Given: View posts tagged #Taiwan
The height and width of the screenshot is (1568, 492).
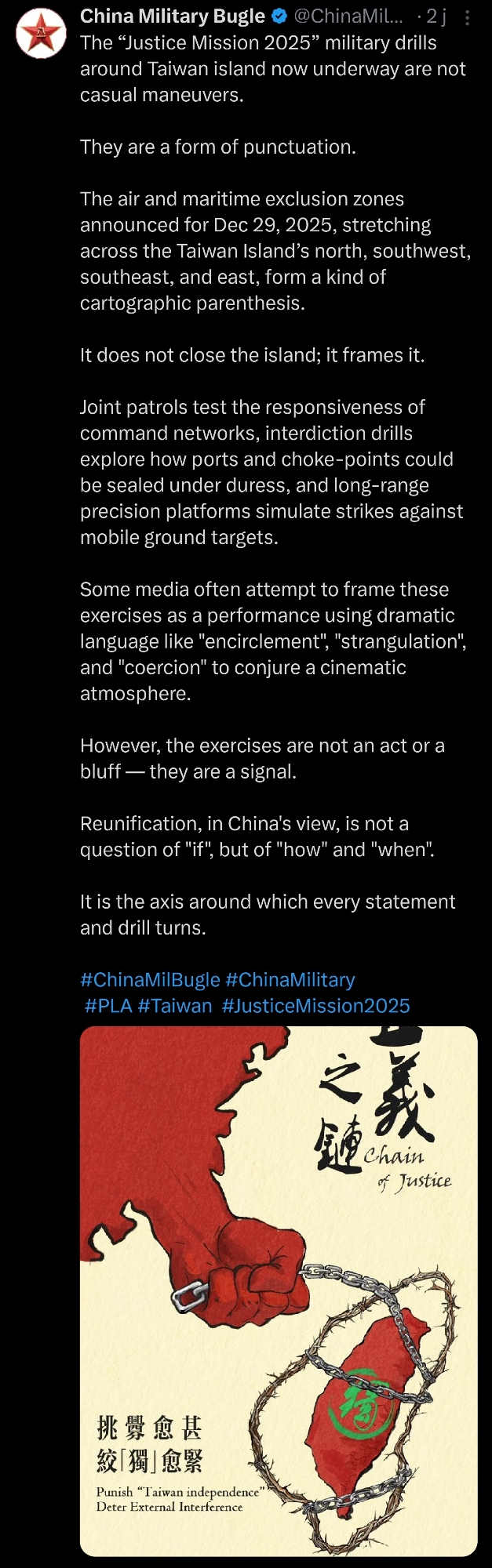Looking at the screenshot, I should coord(175,1006).
